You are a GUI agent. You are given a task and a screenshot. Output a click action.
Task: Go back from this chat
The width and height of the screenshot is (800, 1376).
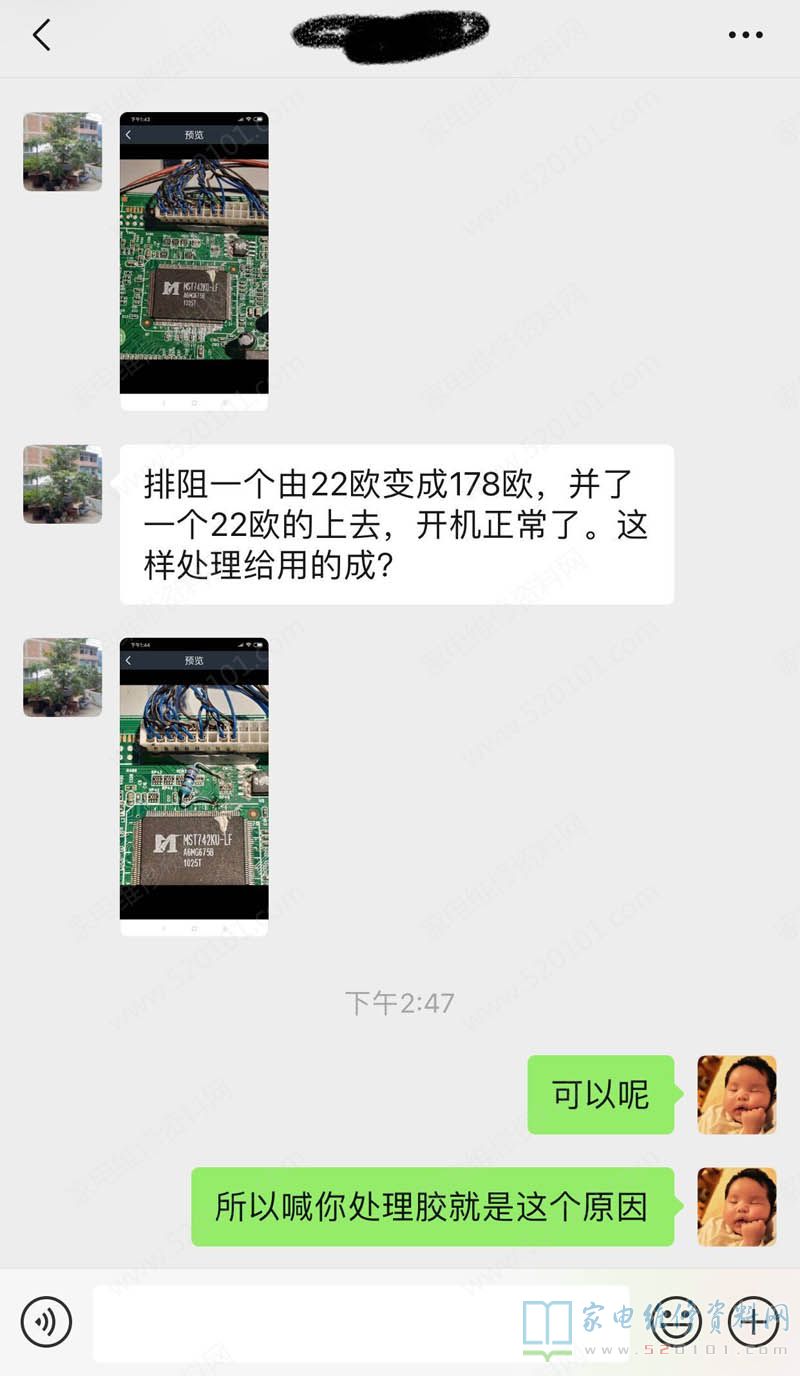click(x=41, y=36)
